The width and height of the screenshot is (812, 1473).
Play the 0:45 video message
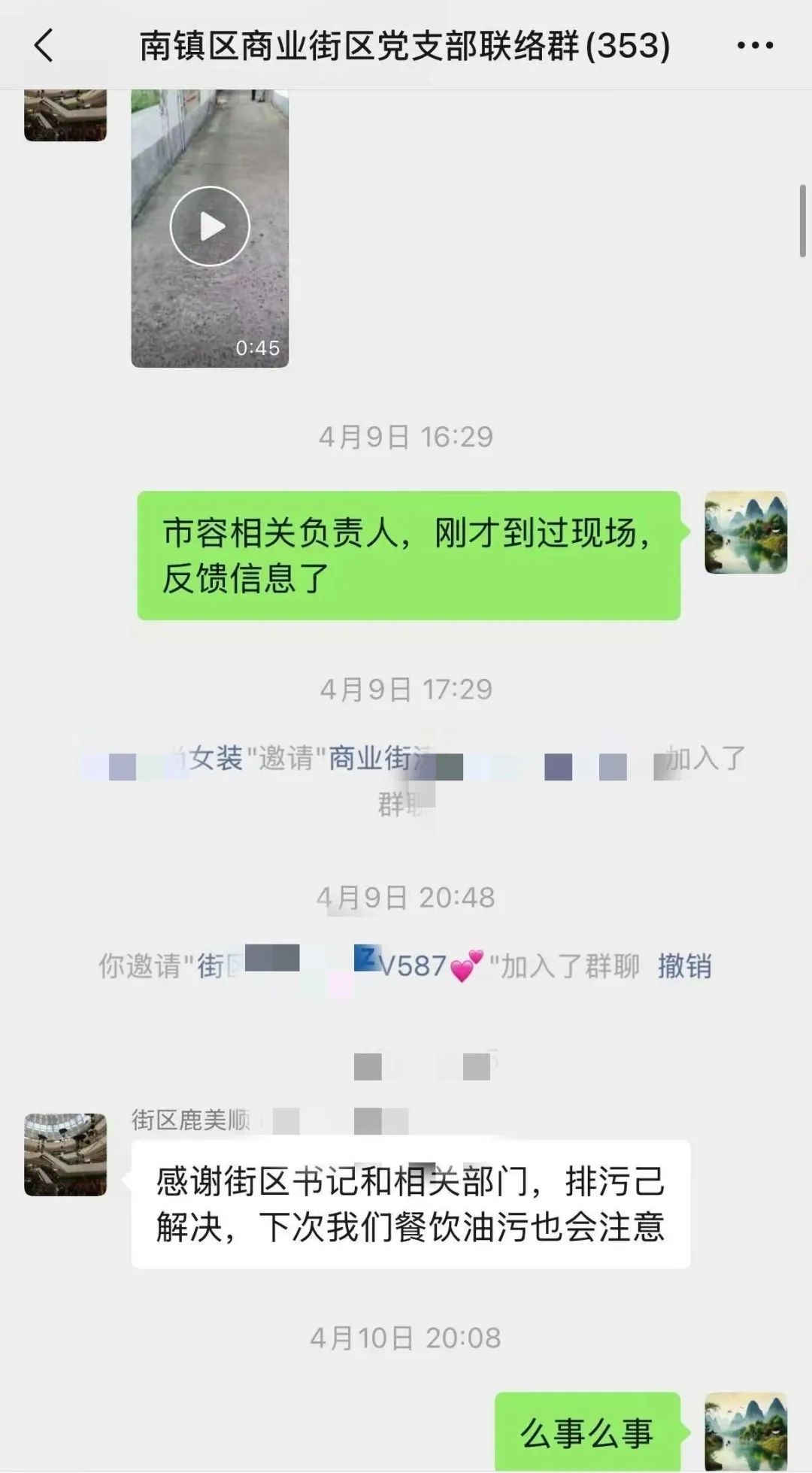pos(210,226)
